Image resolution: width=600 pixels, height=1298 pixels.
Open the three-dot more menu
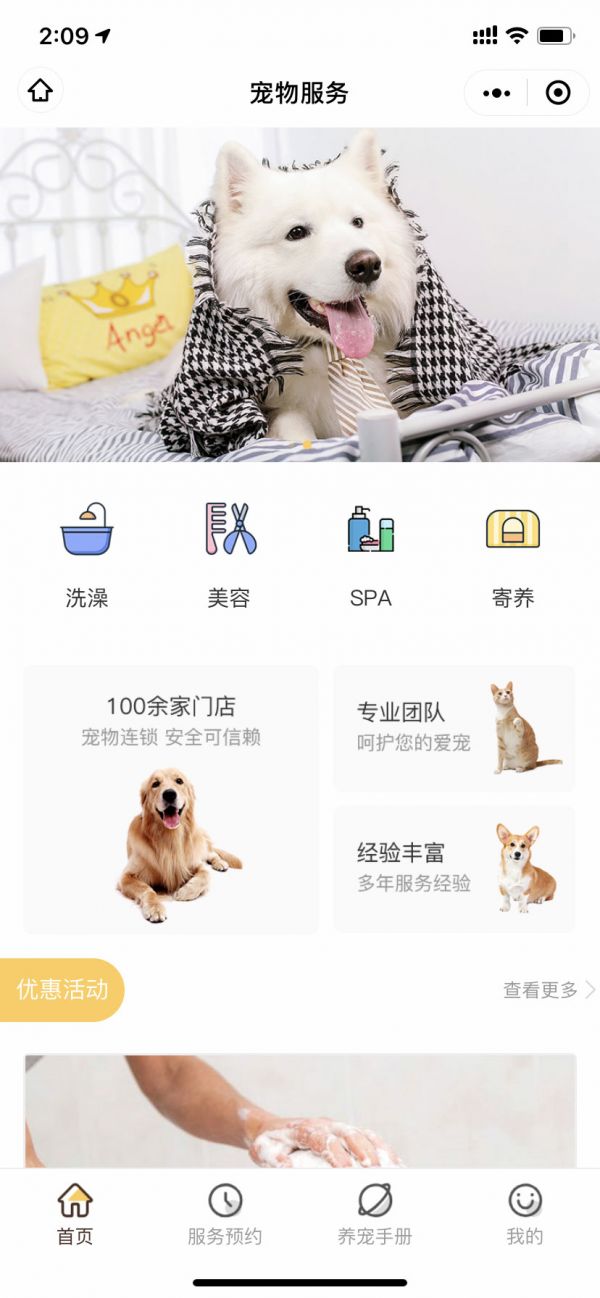[496, 93]
